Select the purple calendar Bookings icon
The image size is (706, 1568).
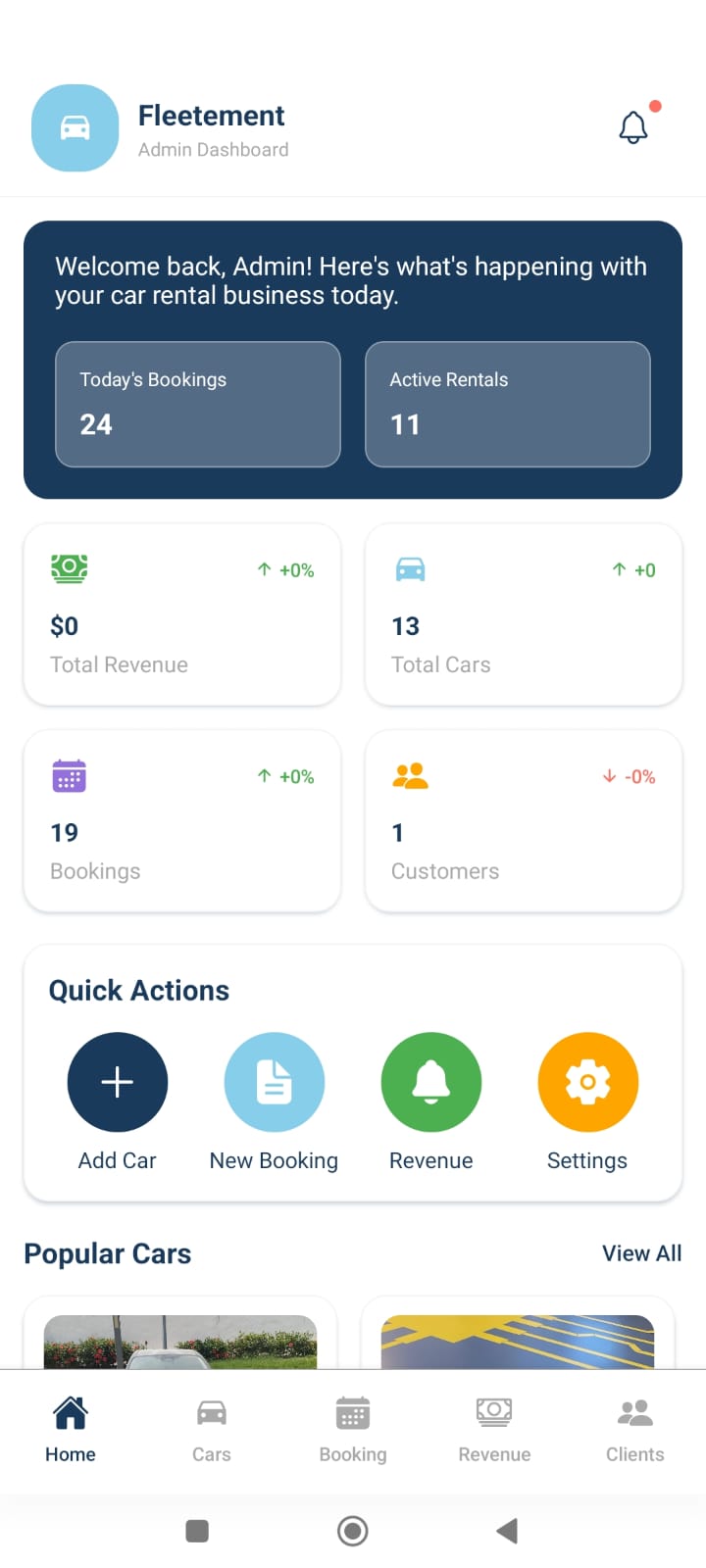(68, 775)
